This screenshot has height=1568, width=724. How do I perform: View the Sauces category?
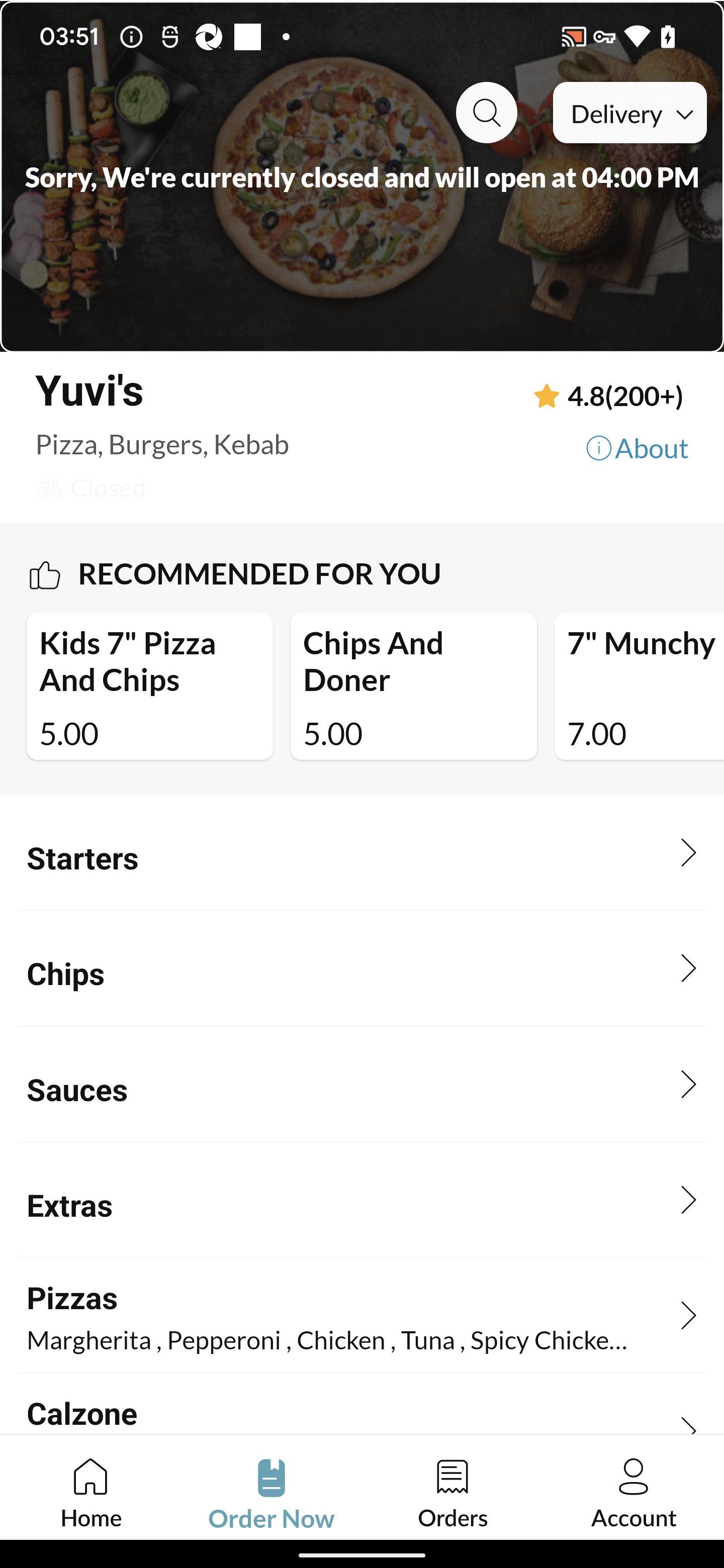pos(361,1089)
